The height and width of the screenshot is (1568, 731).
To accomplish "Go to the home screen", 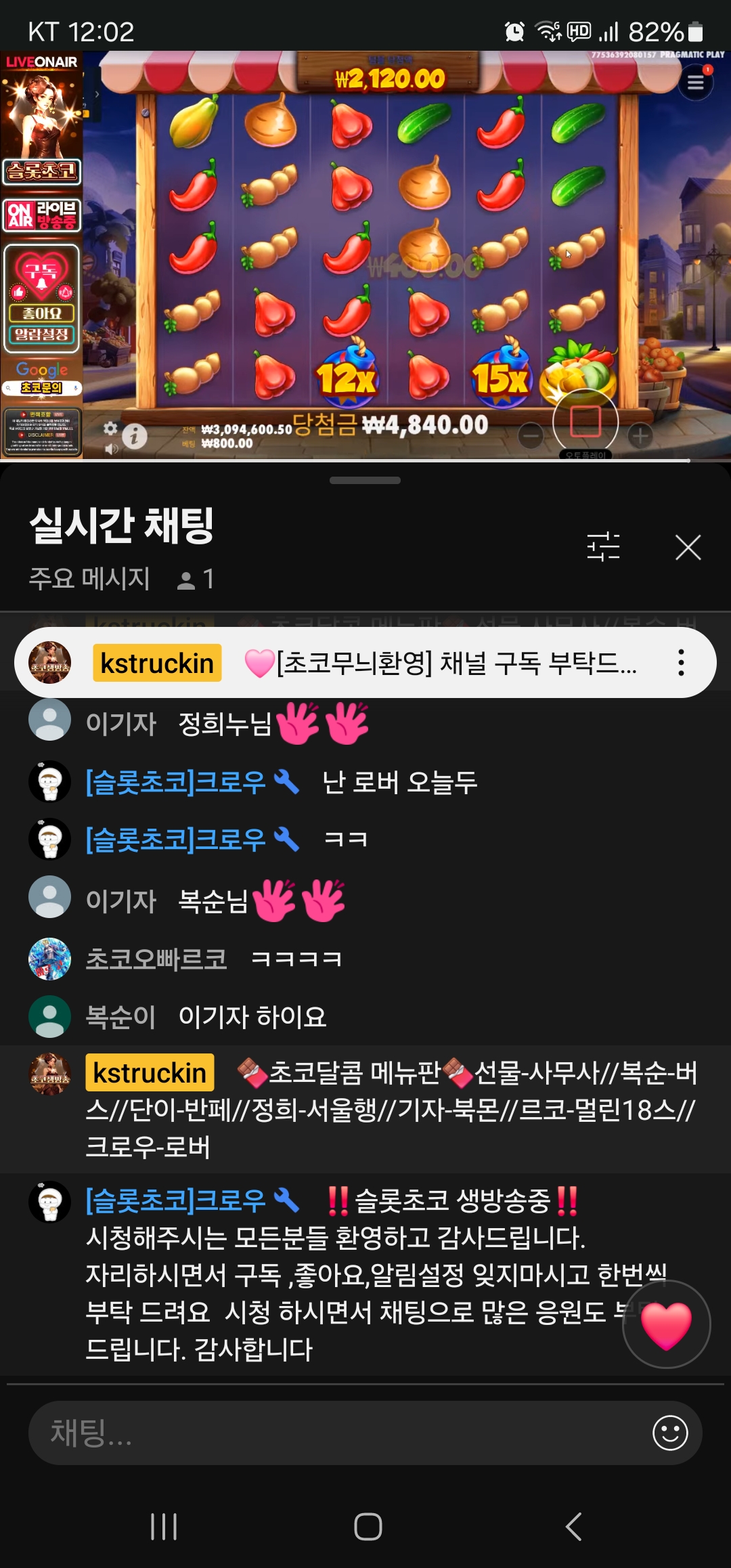I will pos(368,1527).
